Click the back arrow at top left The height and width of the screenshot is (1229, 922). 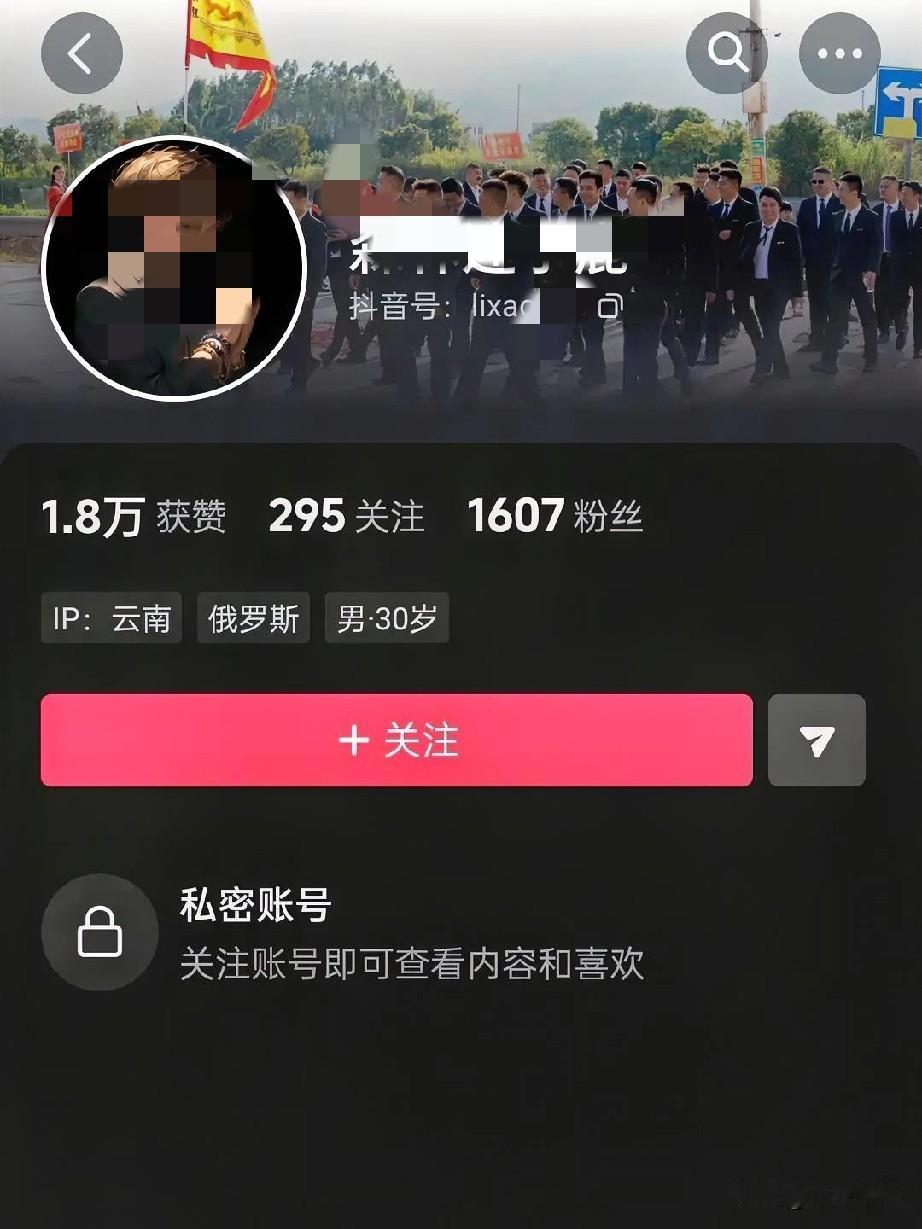[x=82, y=53]
